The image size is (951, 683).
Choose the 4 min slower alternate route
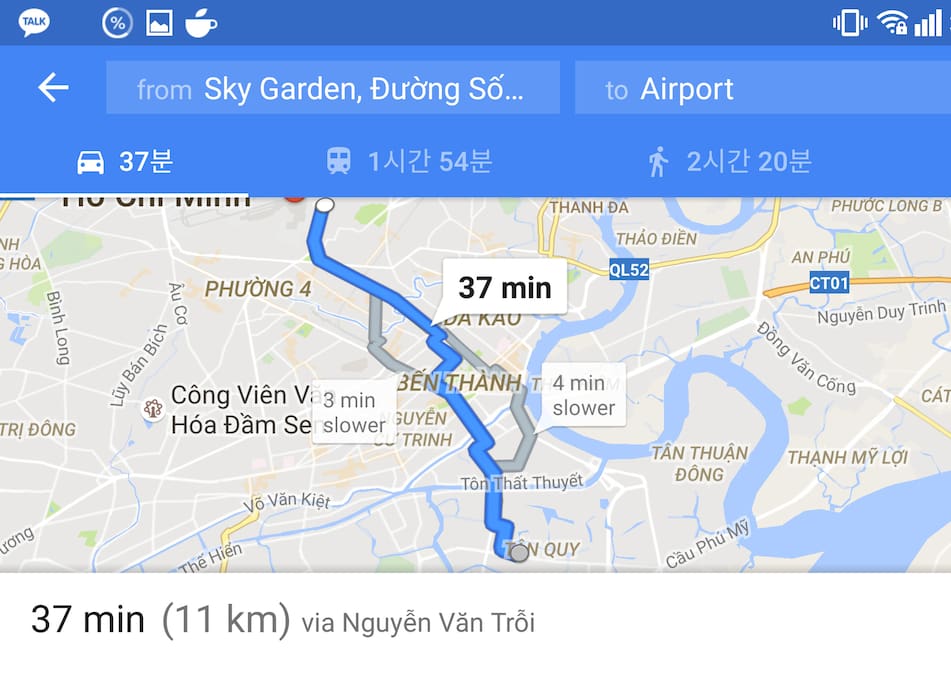[x=584, y=395]
